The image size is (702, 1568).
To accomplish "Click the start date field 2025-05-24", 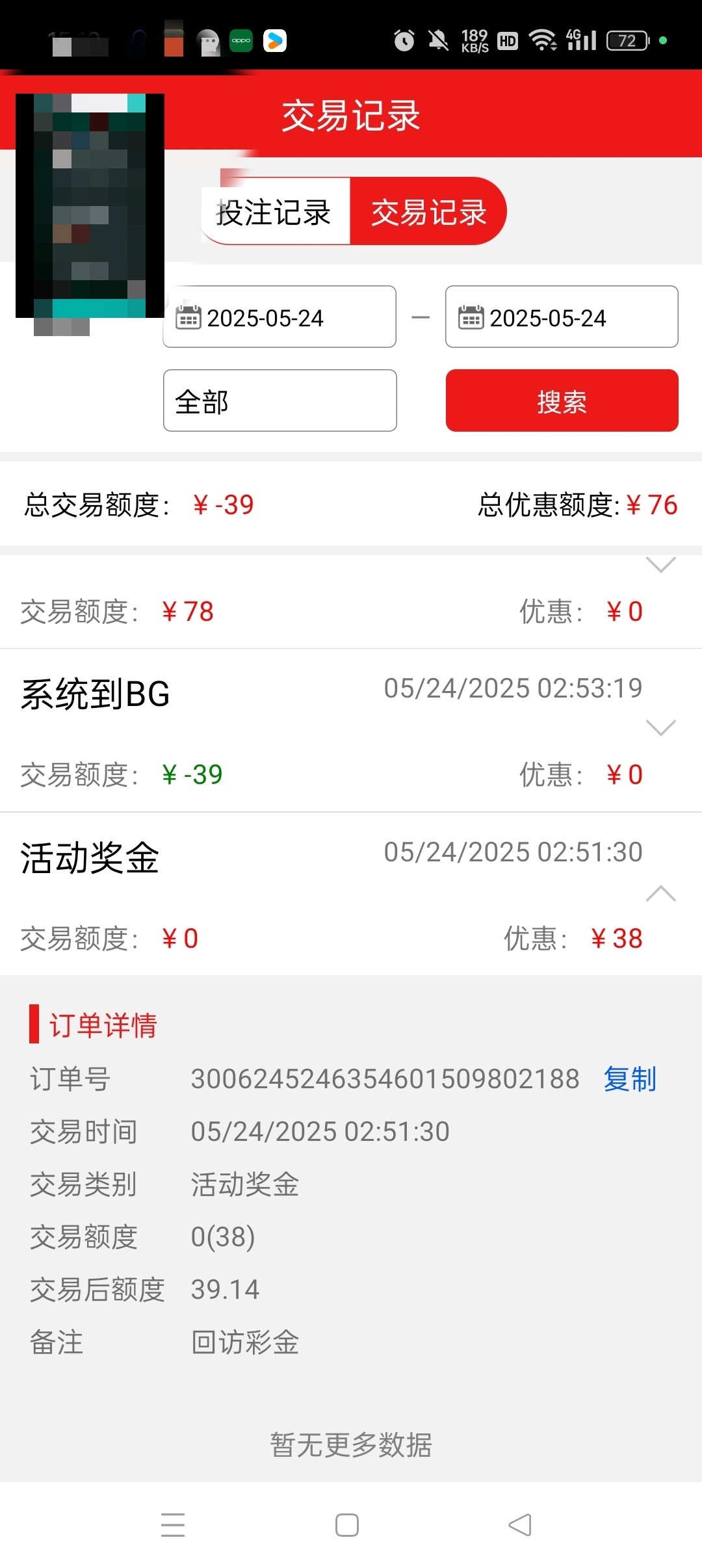I will (279, 317).
